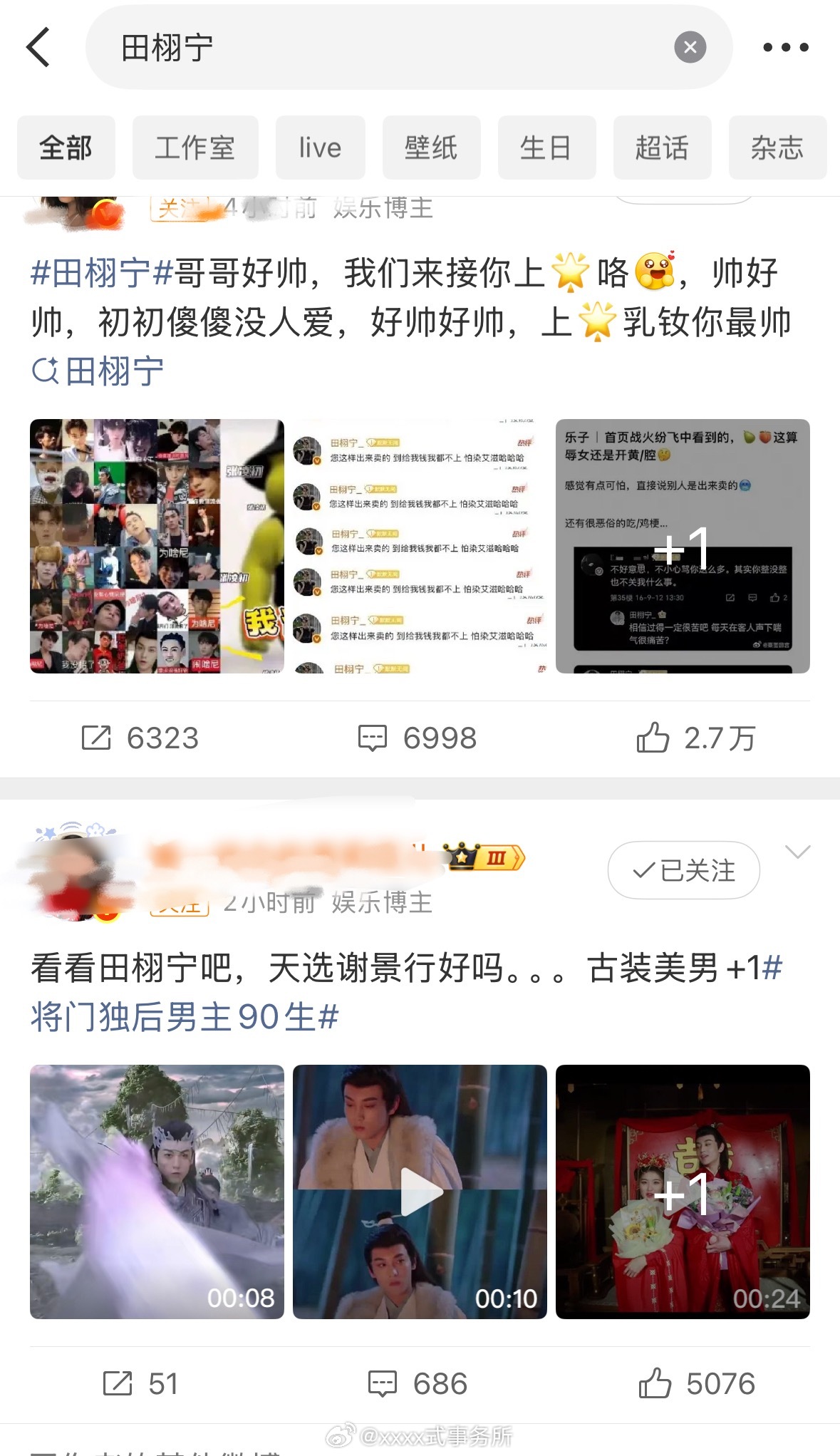Switch to the 生日 tab
This screenshot has width=840, height=1456.
546,148
